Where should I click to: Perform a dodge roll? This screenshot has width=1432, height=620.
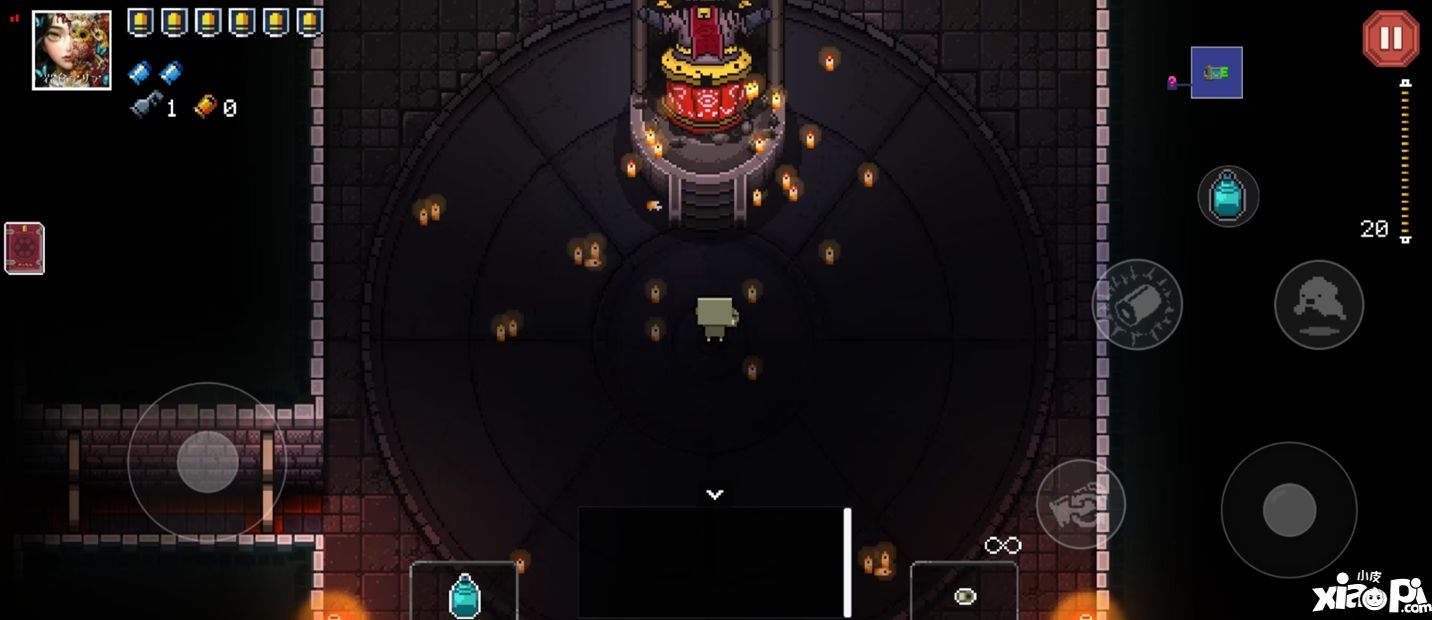[x=1318, y=304]
